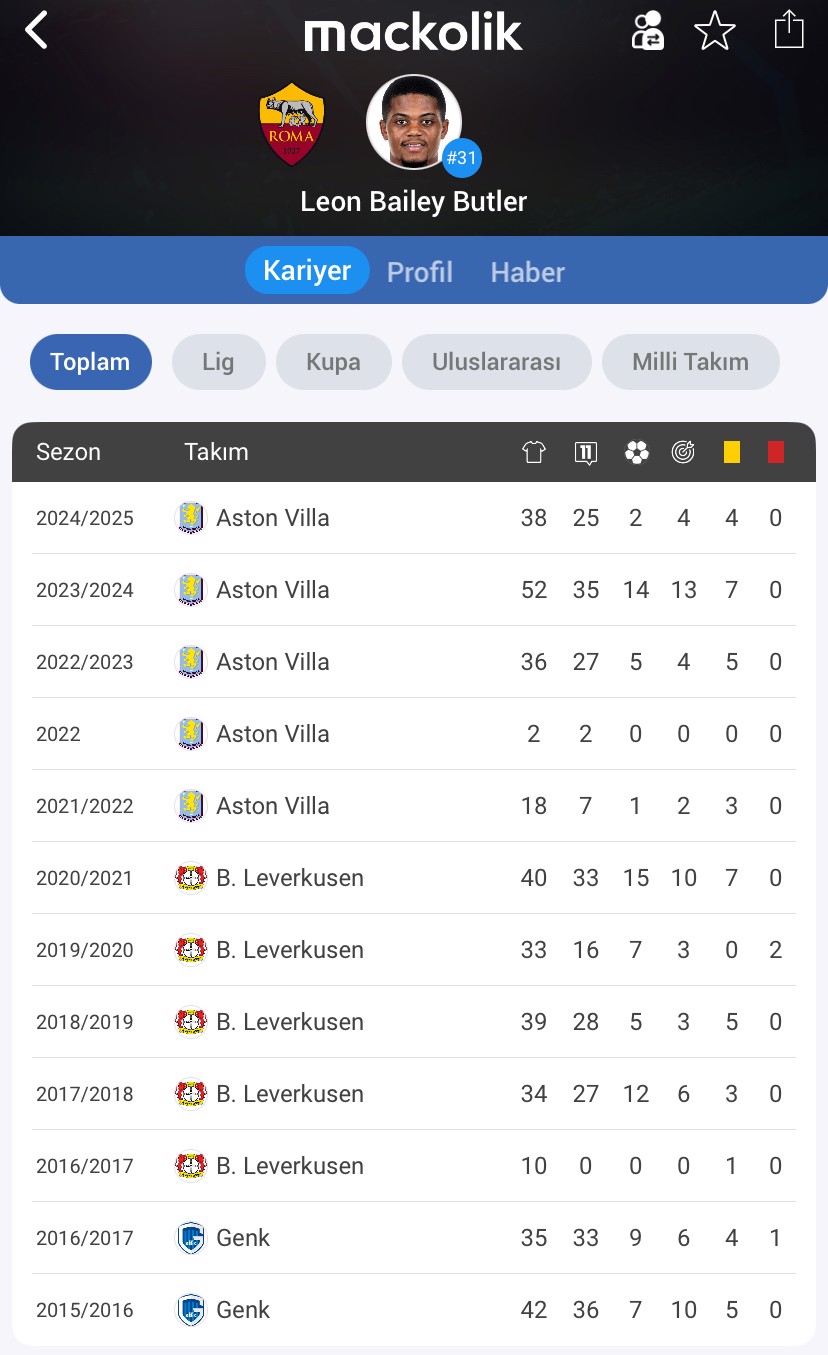The height and width of the screenshot is (1355, 828).
Task: Open the 2023/2024 Aston Villa season row
Action: coord(414,590)
